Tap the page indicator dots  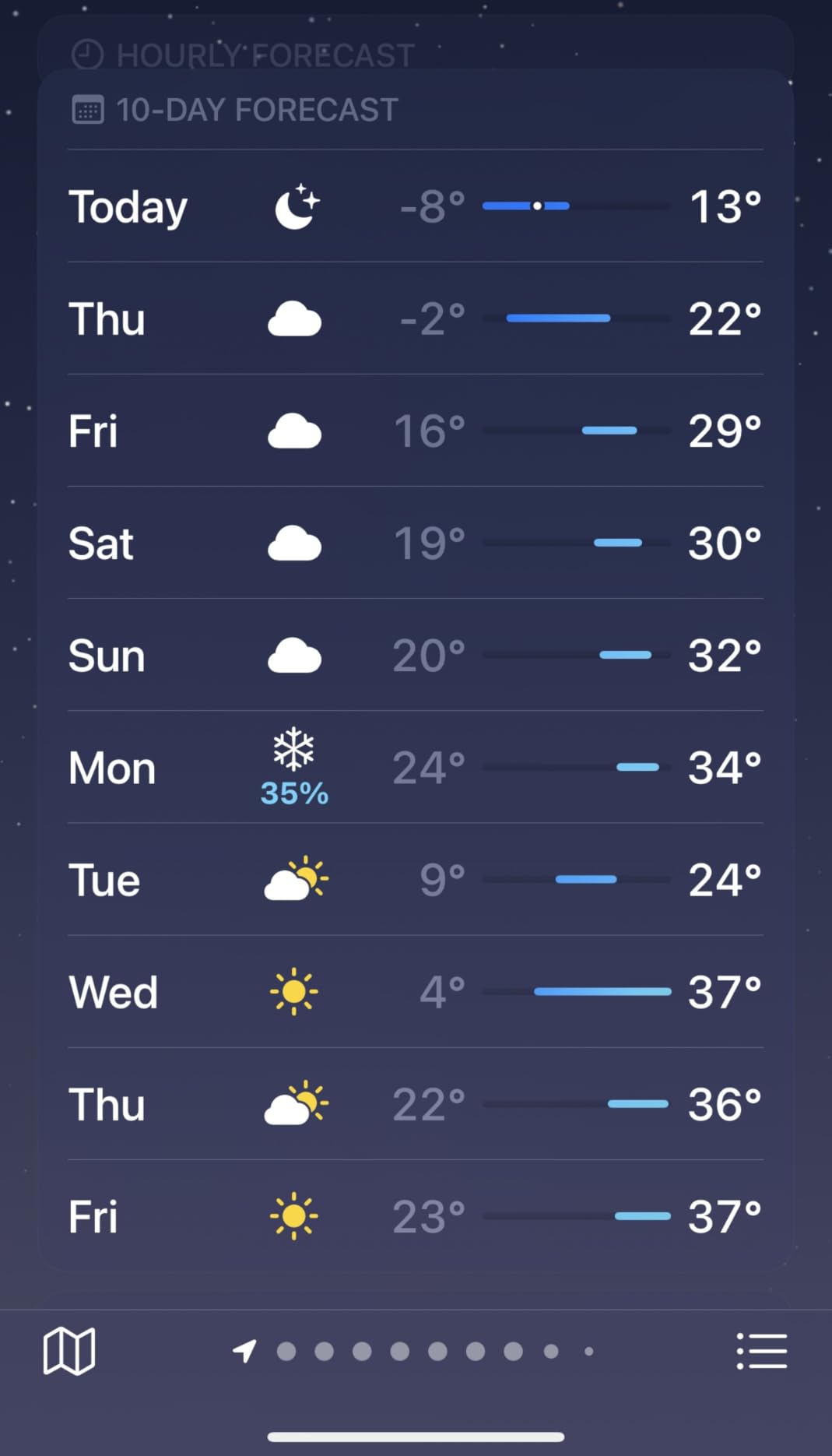(x=436, y=1352)
